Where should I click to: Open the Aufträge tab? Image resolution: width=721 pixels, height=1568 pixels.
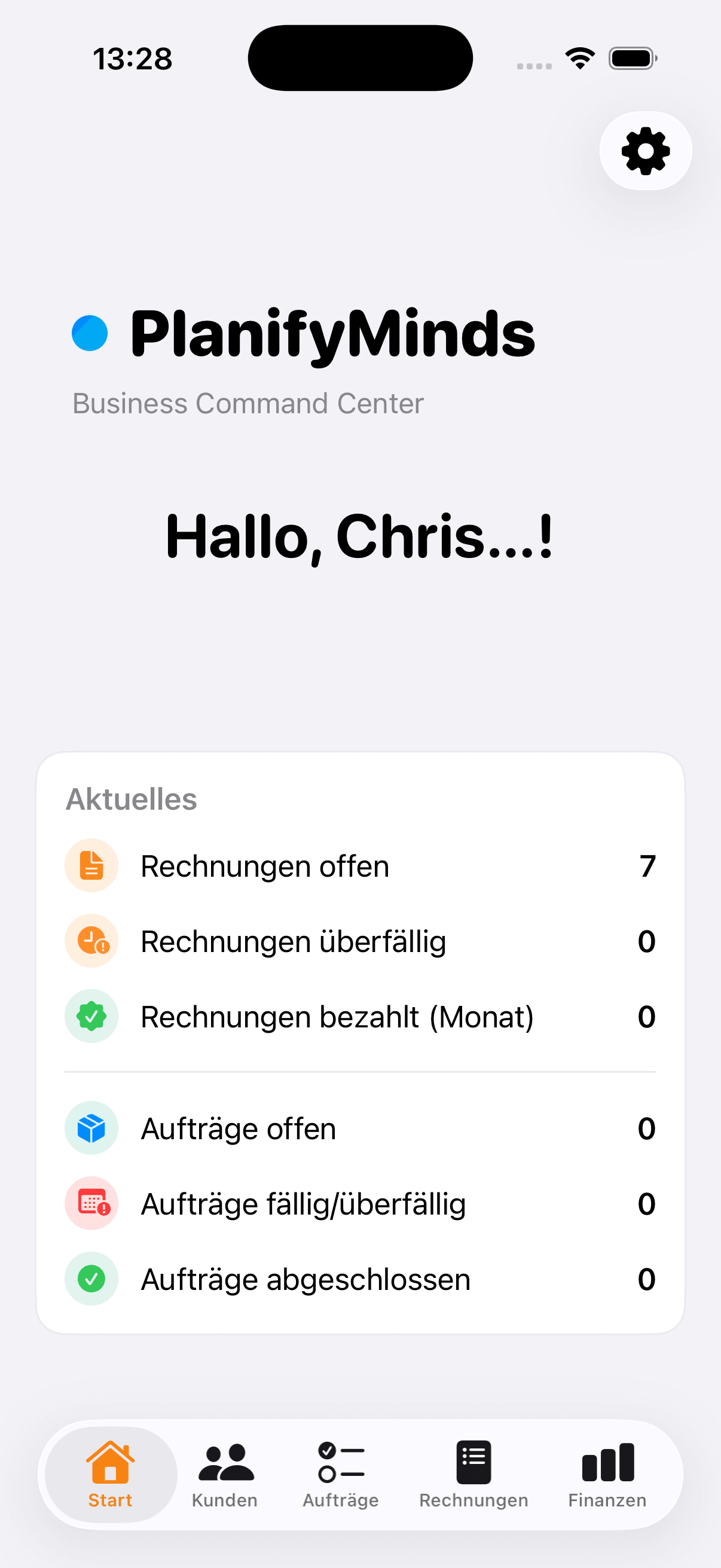(x=341, y=1474)
